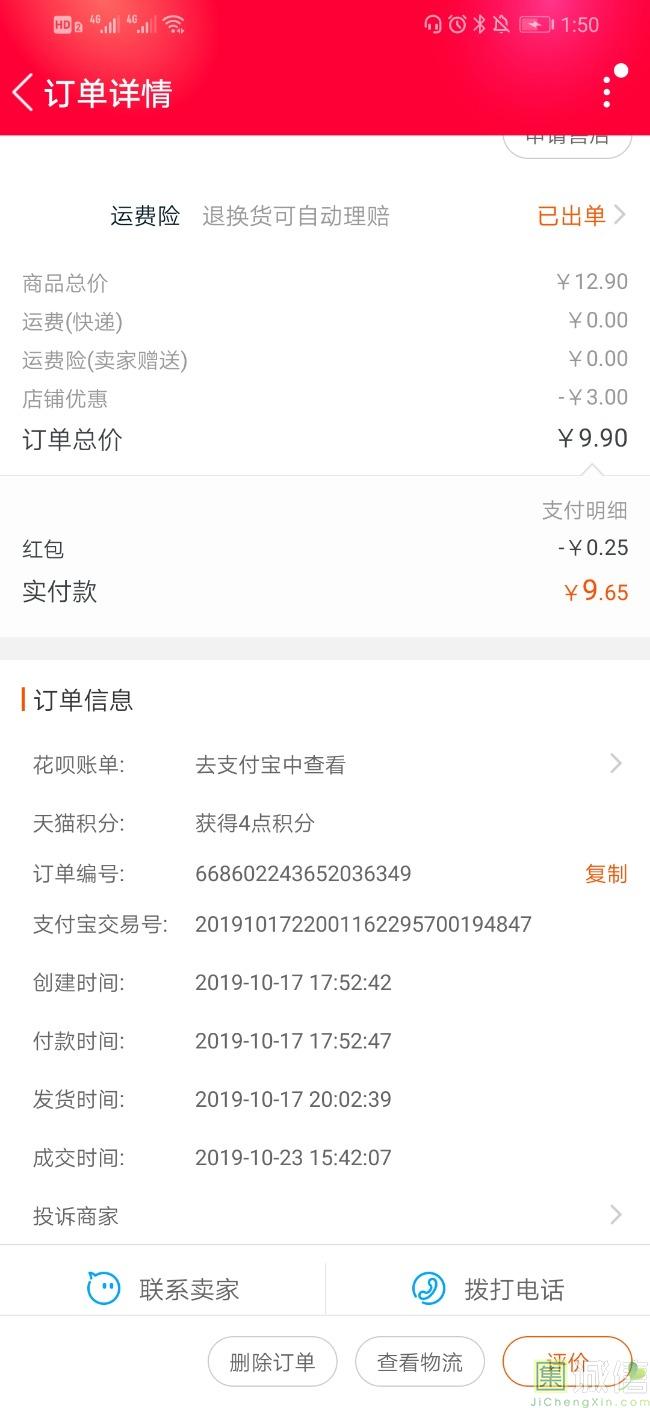Tap the 申请售后 button
This screenshot has width=650, height=1408.
coord(567,142)
